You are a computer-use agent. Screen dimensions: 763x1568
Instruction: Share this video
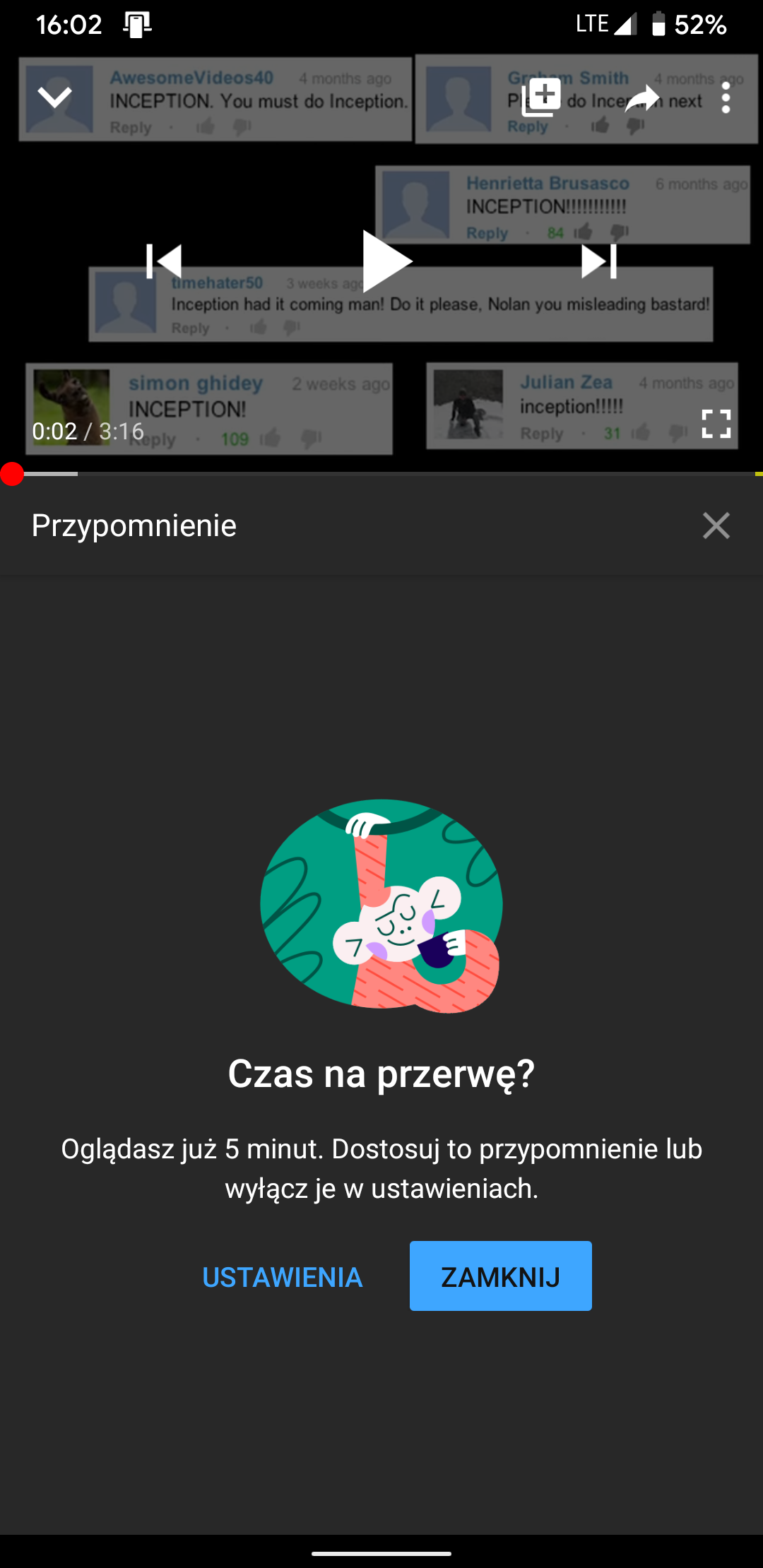click(x=641, y=97)
